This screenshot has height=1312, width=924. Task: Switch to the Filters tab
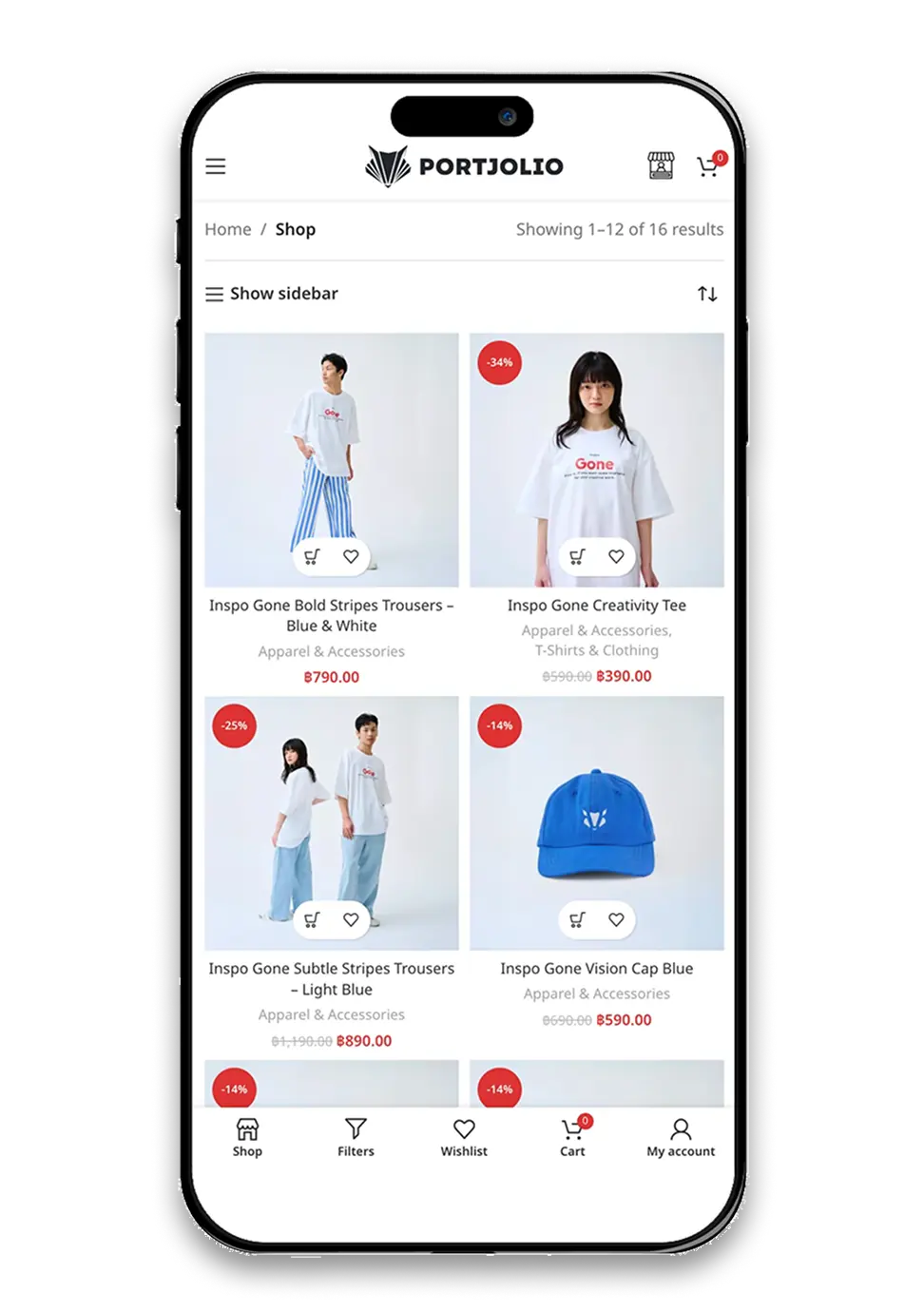[356, 1137]
